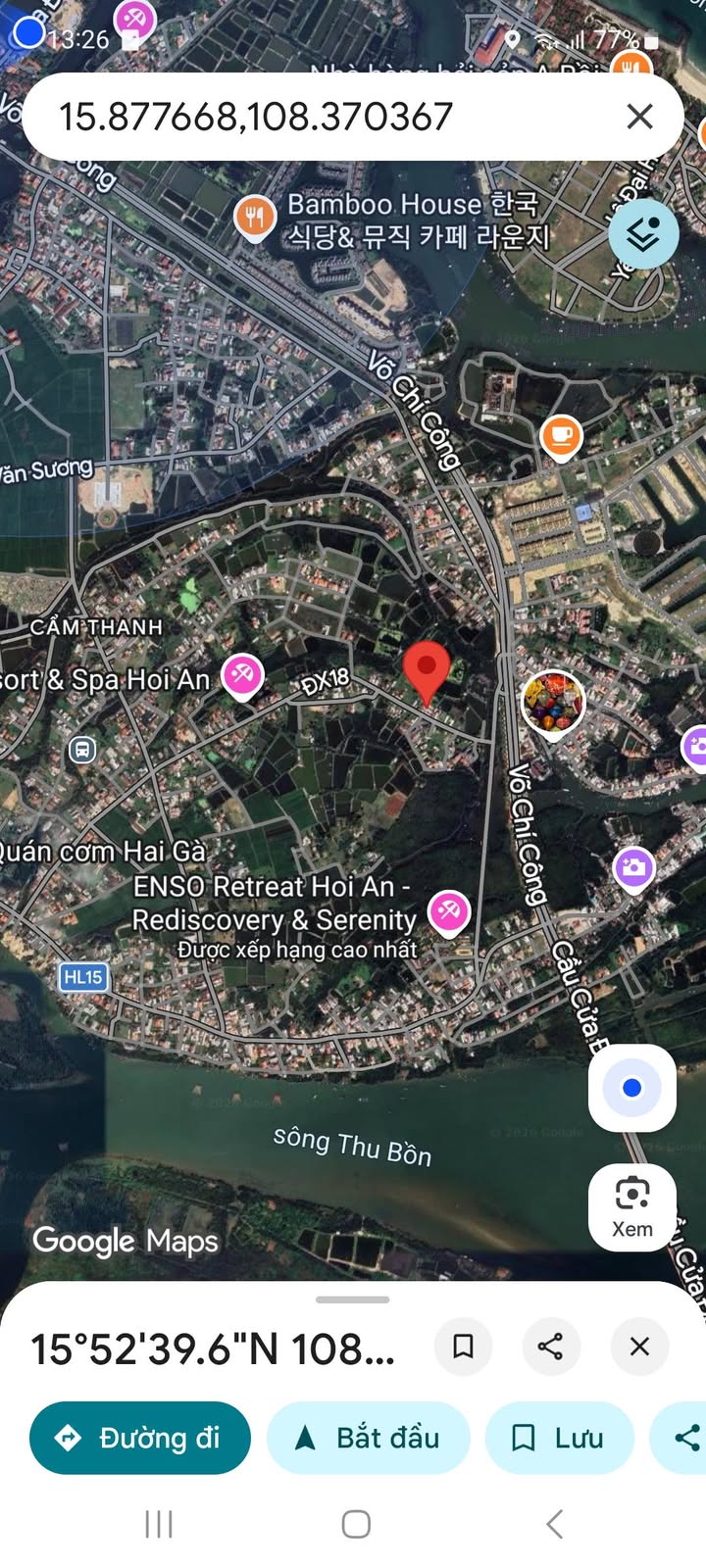Viewport: 706px width, 1568px height.
Task: Go to the home screen
Action: (355, 1524)
